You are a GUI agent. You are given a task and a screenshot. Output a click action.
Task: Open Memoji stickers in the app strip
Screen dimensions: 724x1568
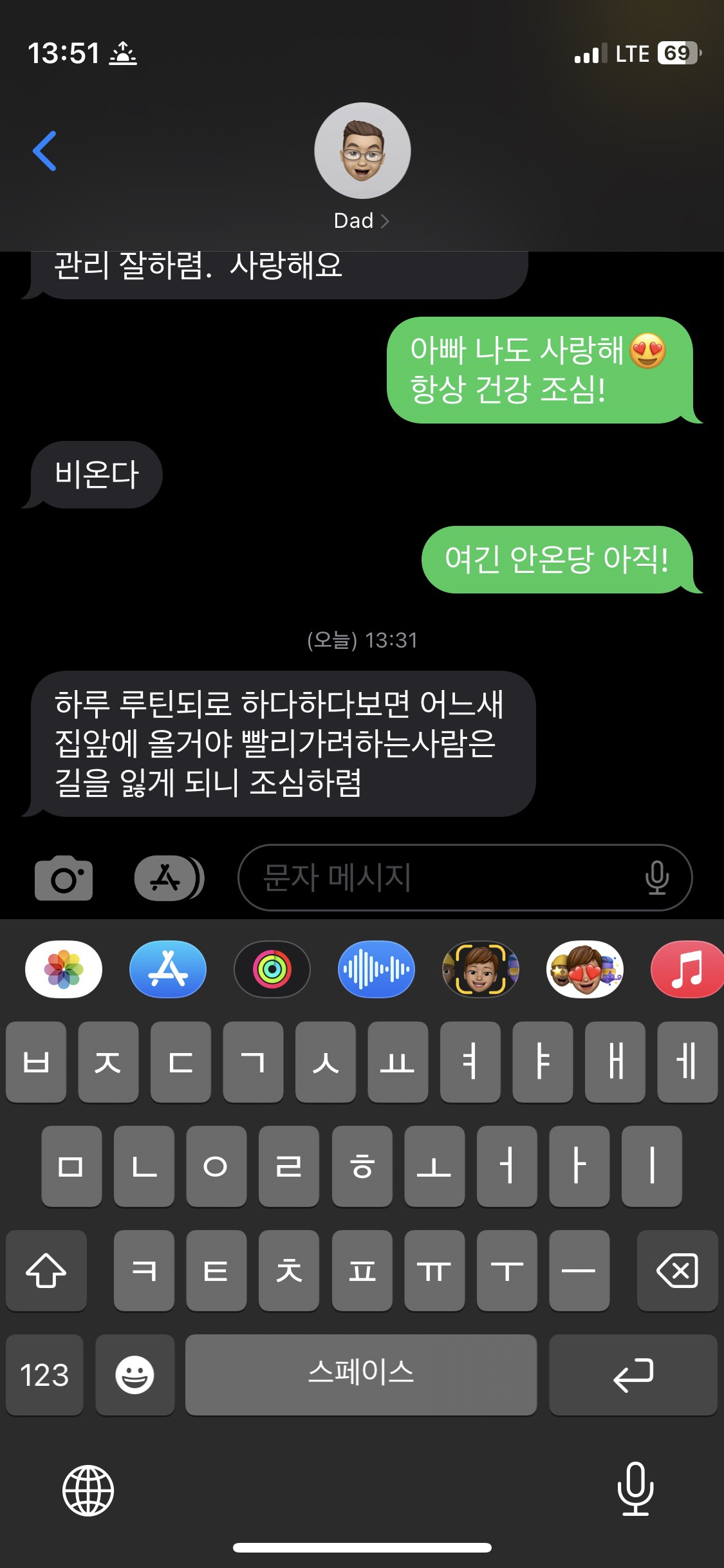click(x=584, y=969)
